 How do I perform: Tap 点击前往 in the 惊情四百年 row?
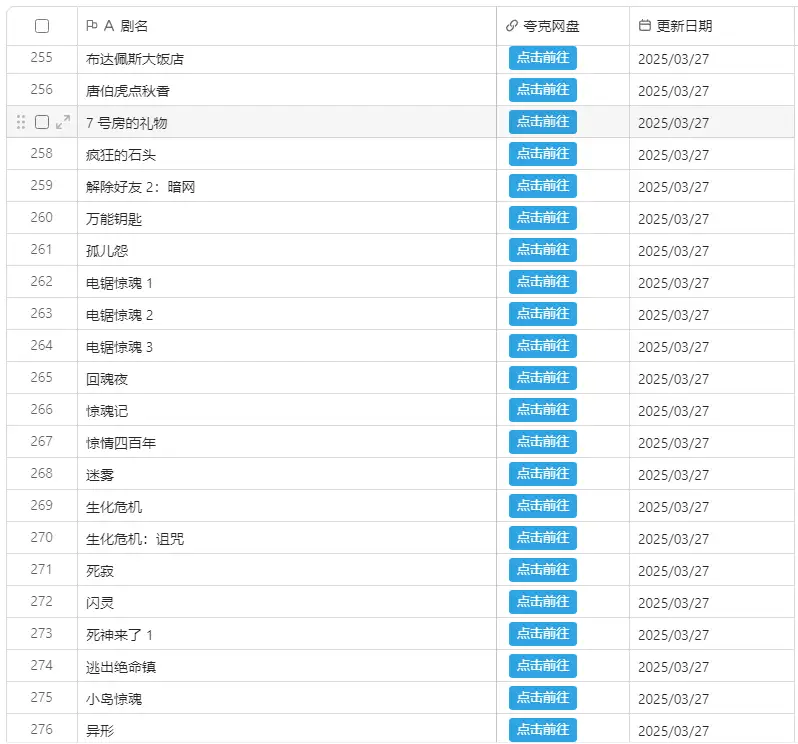click(543, 442)
